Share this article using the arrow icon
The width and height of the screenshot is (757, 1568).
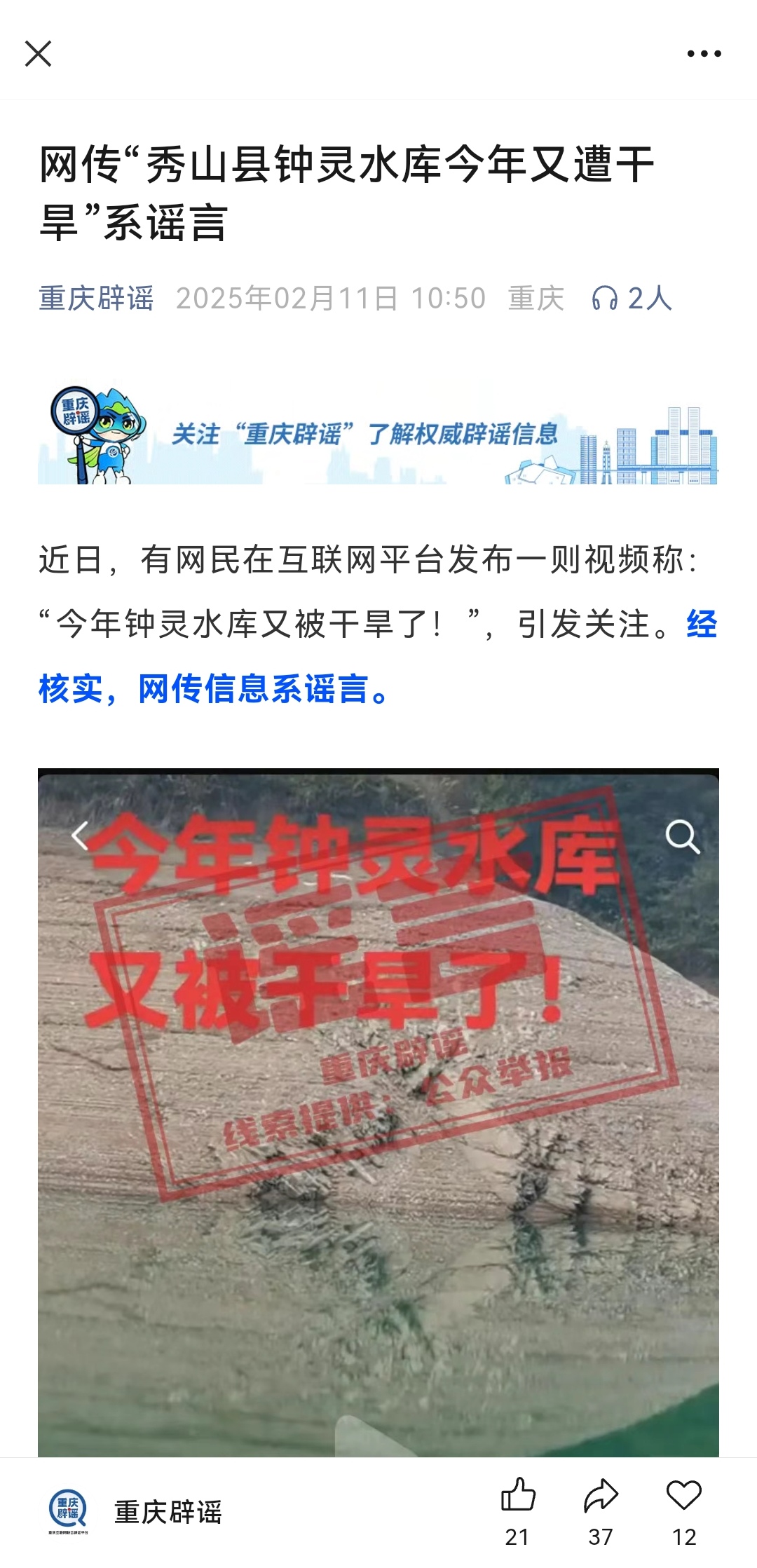tap(601, 1496)
